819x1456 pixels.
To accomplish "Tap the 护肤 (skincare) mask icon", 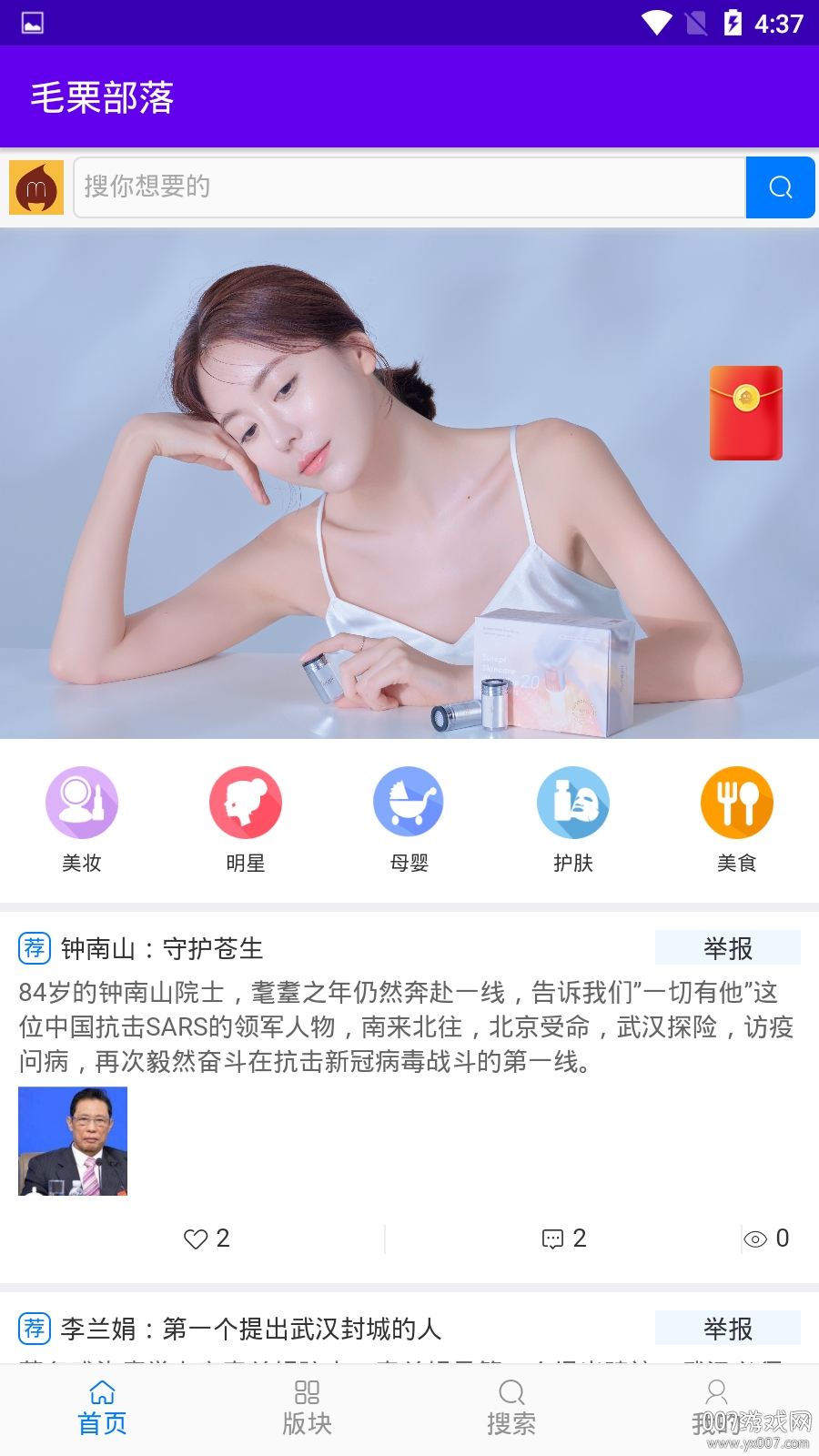I will tap(572, 802).
